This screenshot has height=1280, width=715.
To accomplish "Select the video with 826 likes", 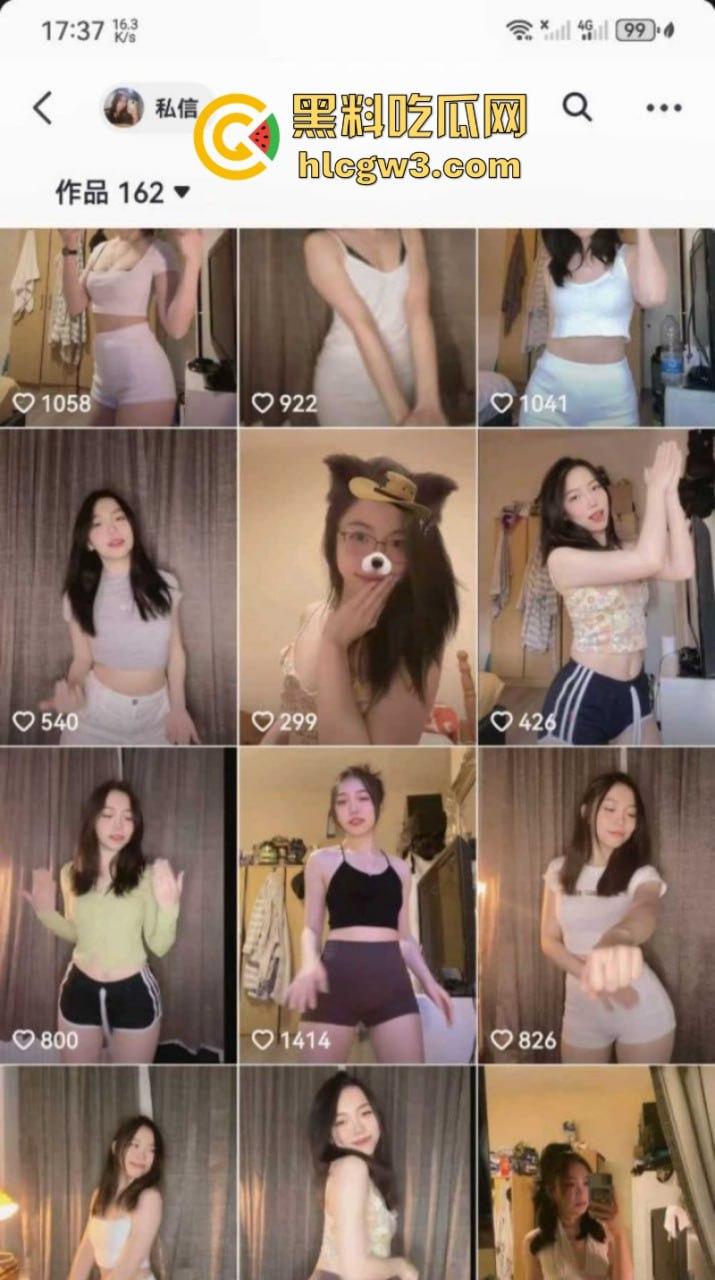I will pyautogui.click(x=596, y=905).
